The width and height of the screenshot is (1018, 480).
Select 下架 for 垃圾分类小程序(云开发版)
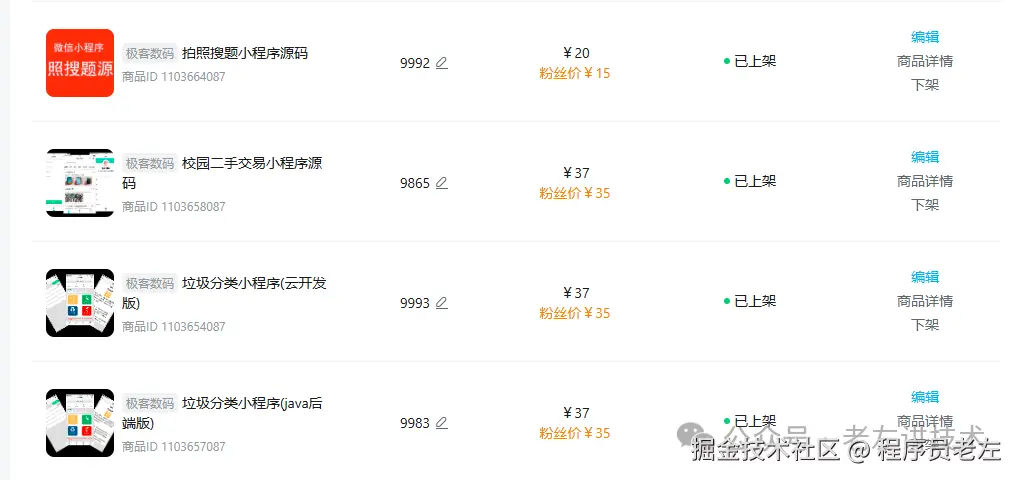[925, 325]
